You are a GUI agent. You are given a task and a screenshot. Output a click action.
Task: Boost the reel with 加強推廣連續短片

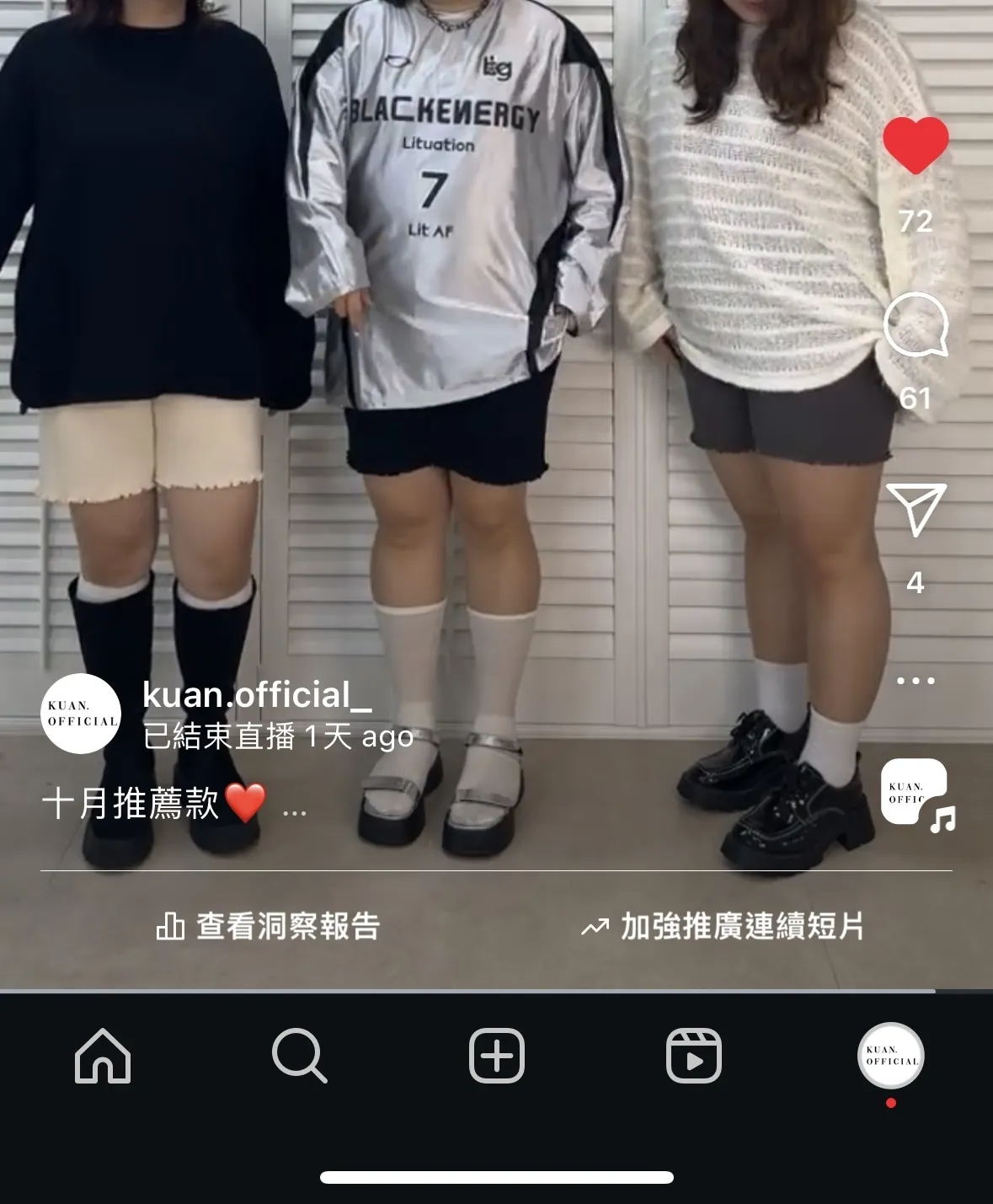[x=723, y=926]
